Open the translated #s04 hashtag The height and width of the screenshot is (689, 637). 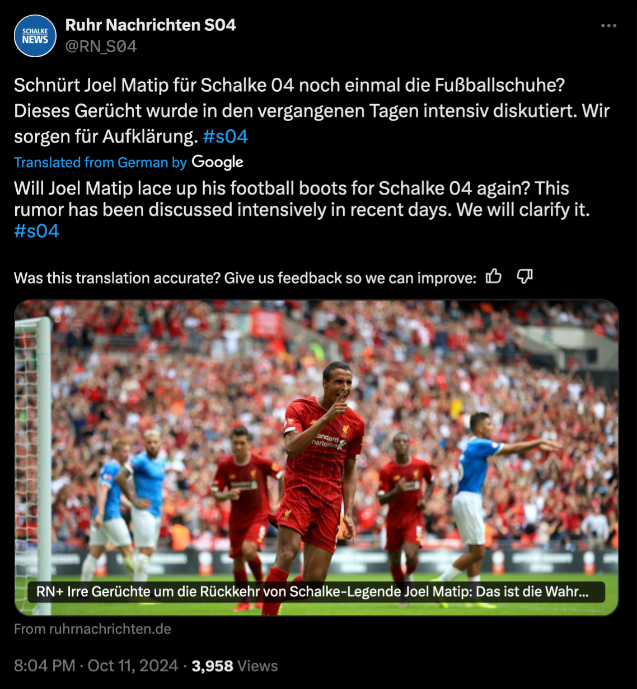pyautogui.click(x=37, y=231)
